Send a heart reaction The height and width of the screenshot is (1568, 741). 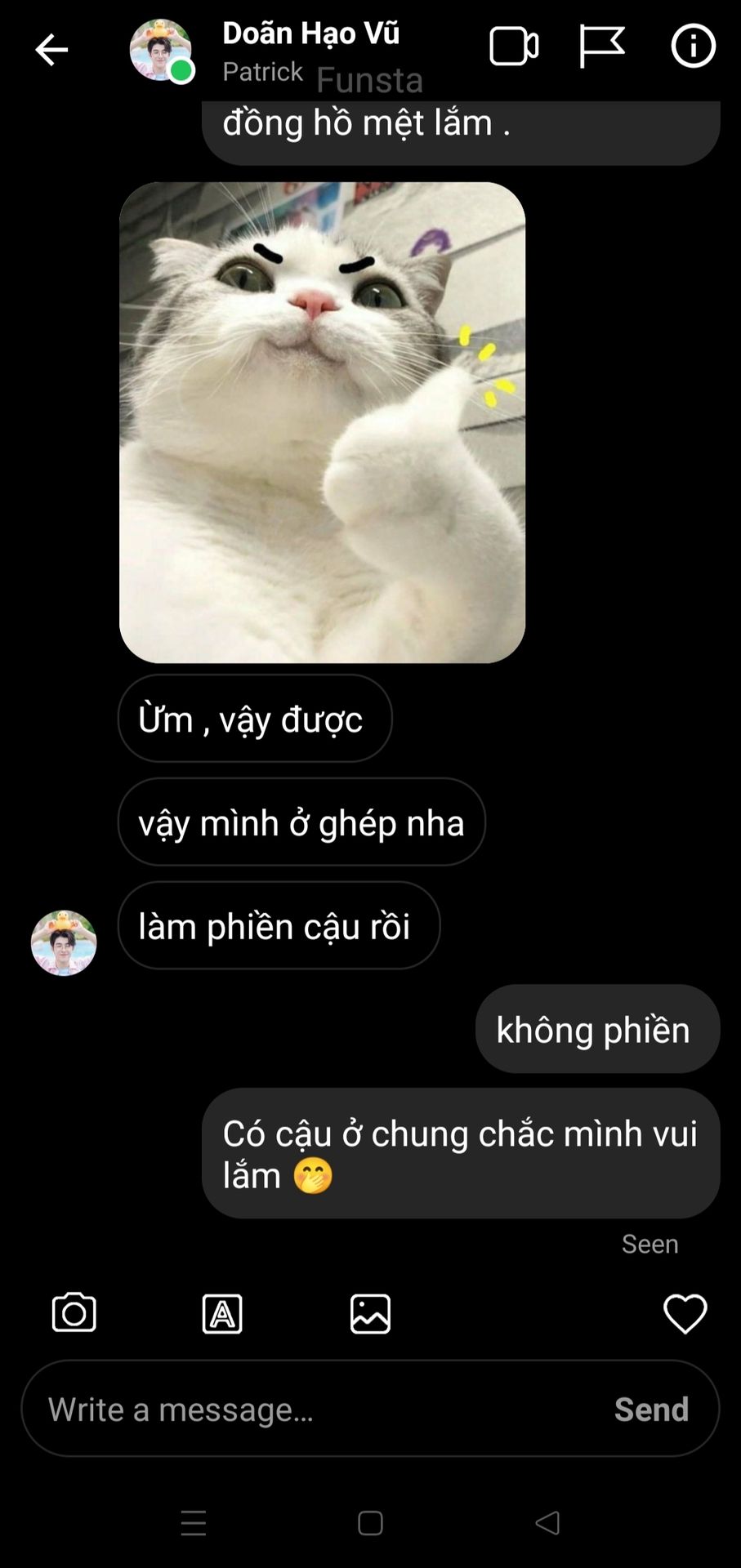click(685, 1314)
